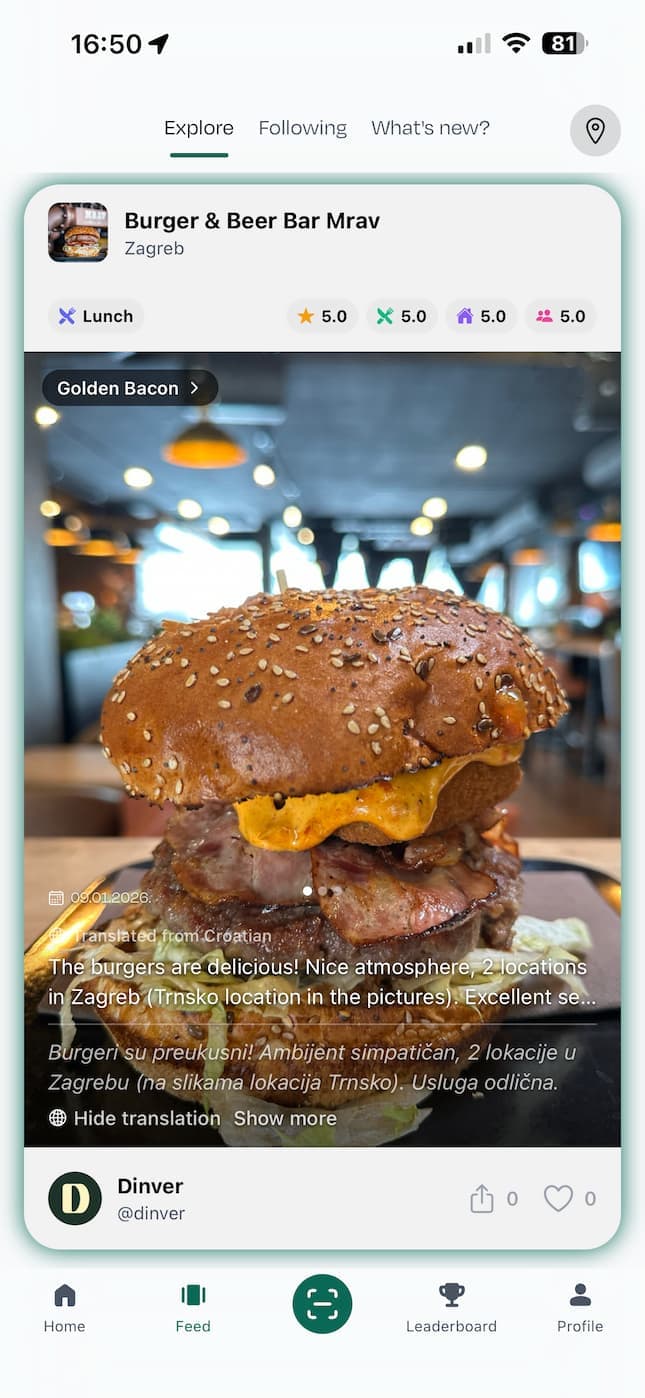The width and height of the screenshot is (645, 1398).
Task: Go to the Home tab
Action: 64,1307
